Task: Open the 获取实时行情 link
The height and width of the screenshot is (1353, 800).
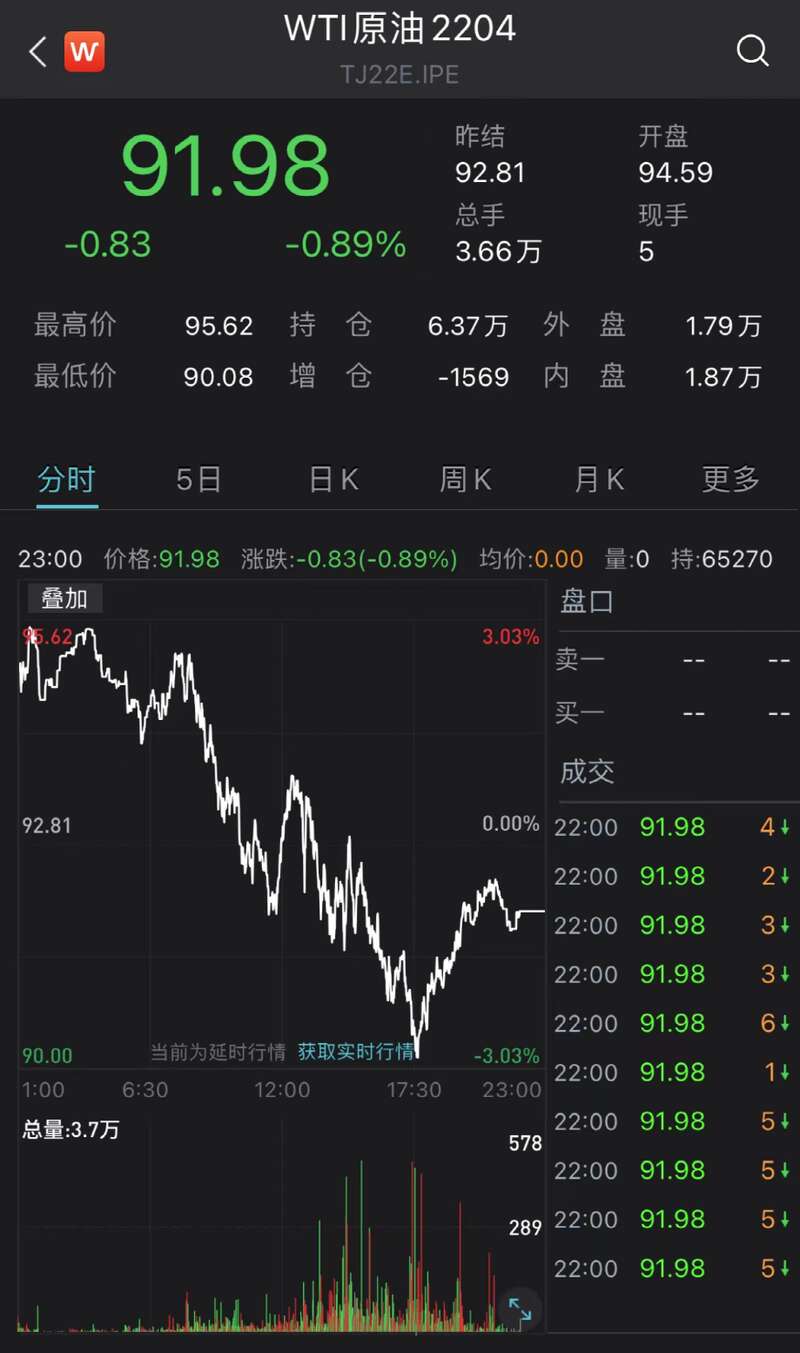Action: pos(355,1052)
